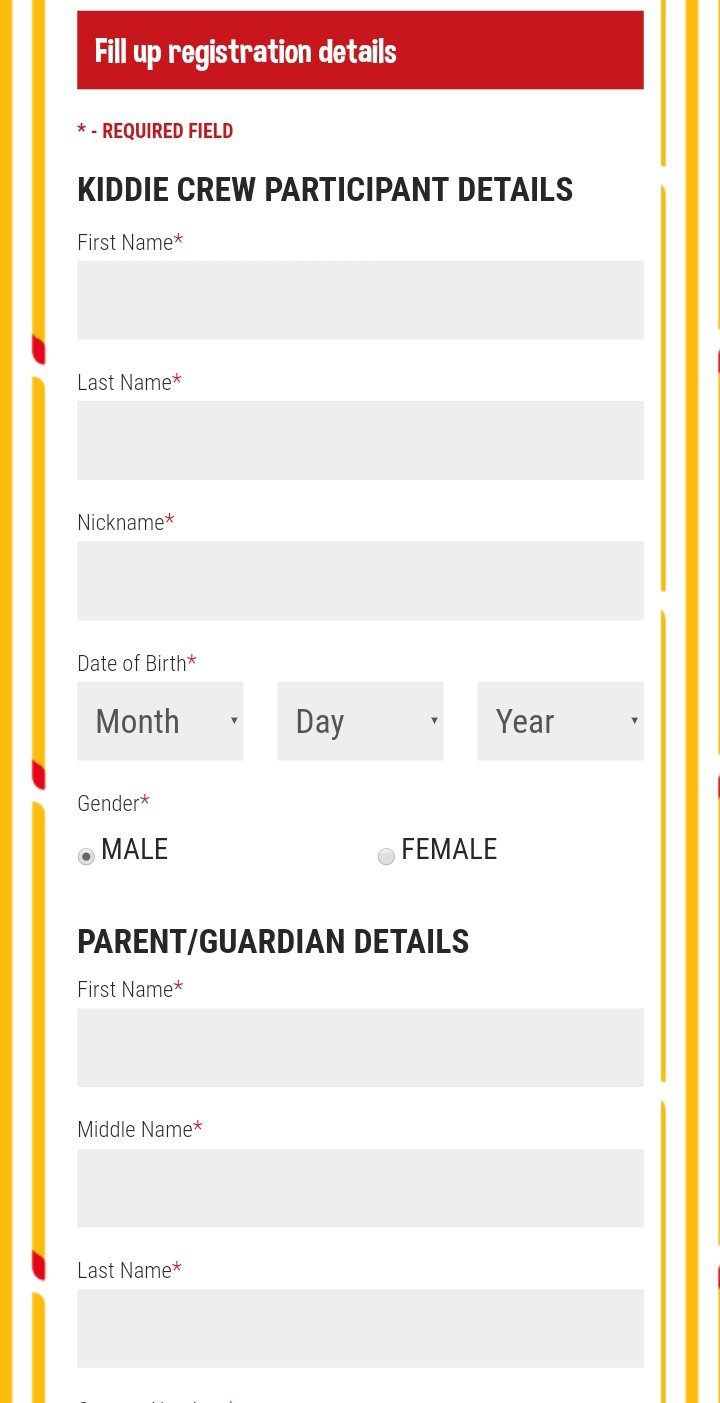Focus the parent/guardian Middle Name field

360,1187
